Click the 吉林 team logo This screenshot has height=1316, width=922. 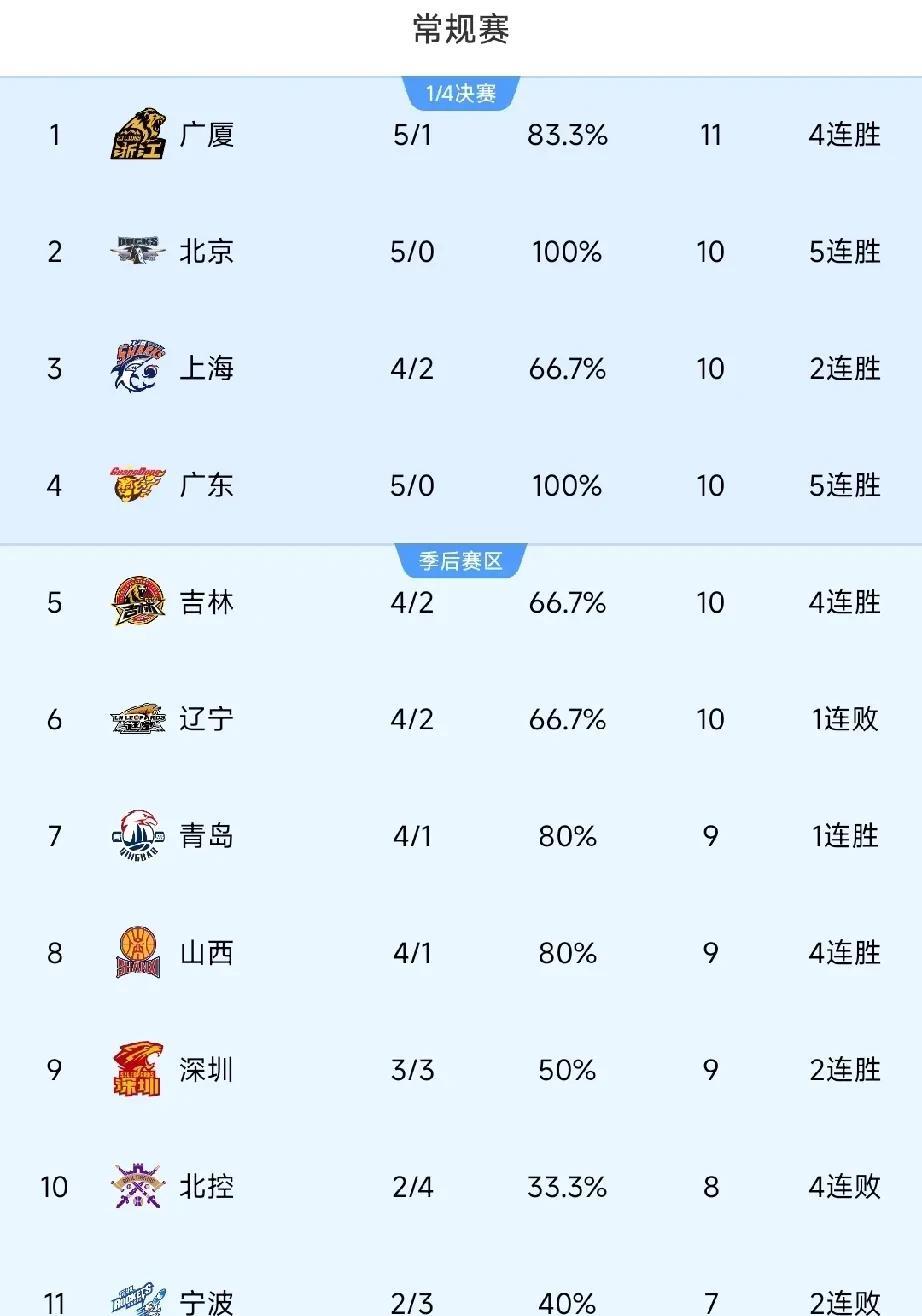tap(137, 603)
